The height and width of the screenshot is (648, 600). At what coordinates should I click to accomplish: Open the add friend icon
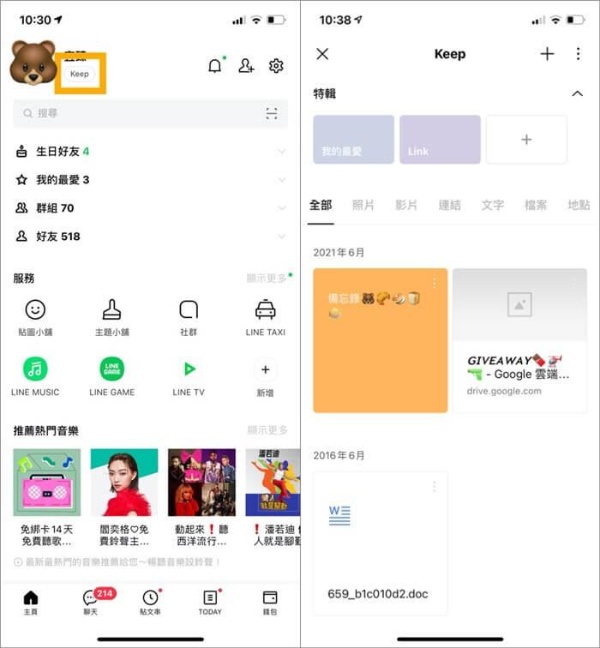click(x=246, y=66)
